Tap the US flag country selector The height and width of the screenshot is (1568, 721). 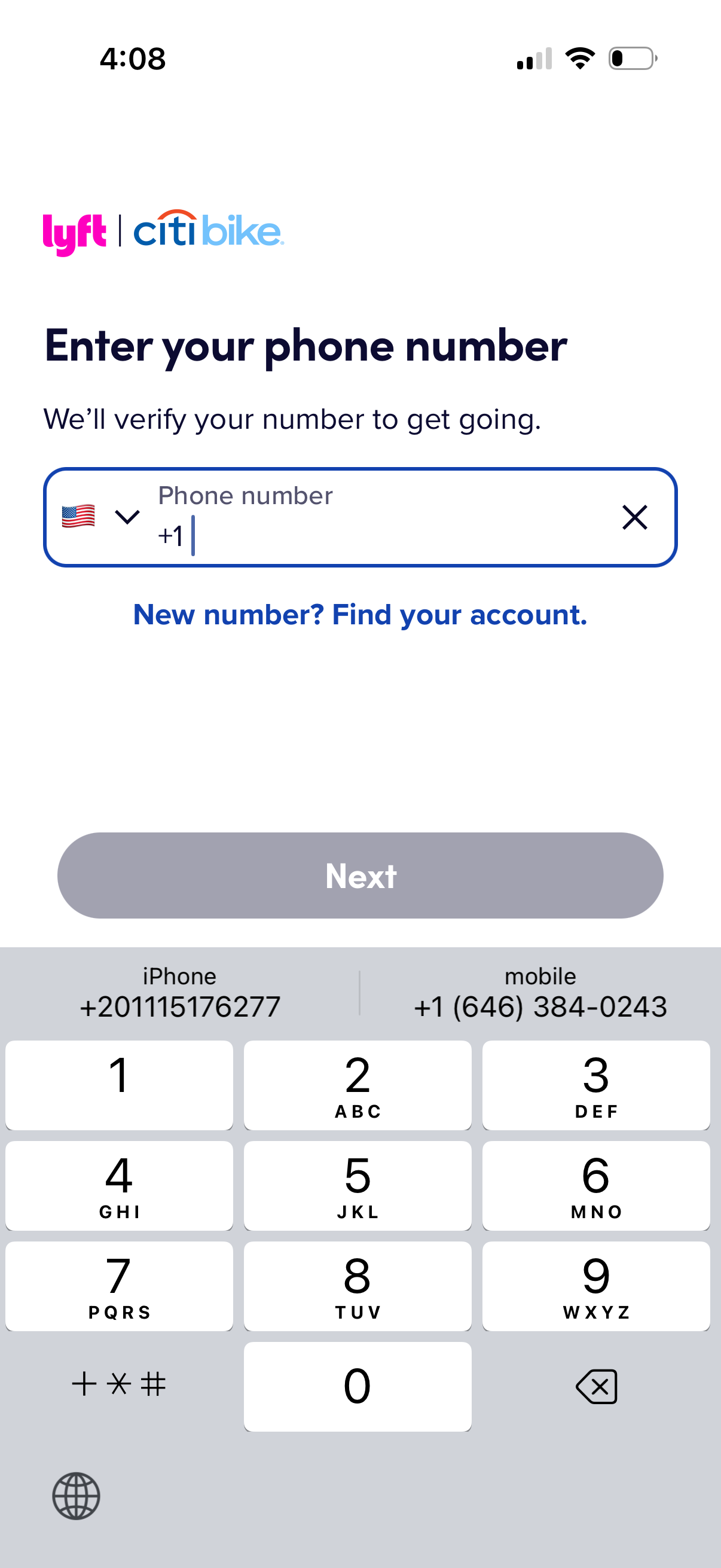pyautogui.click(x=78, y=517)
